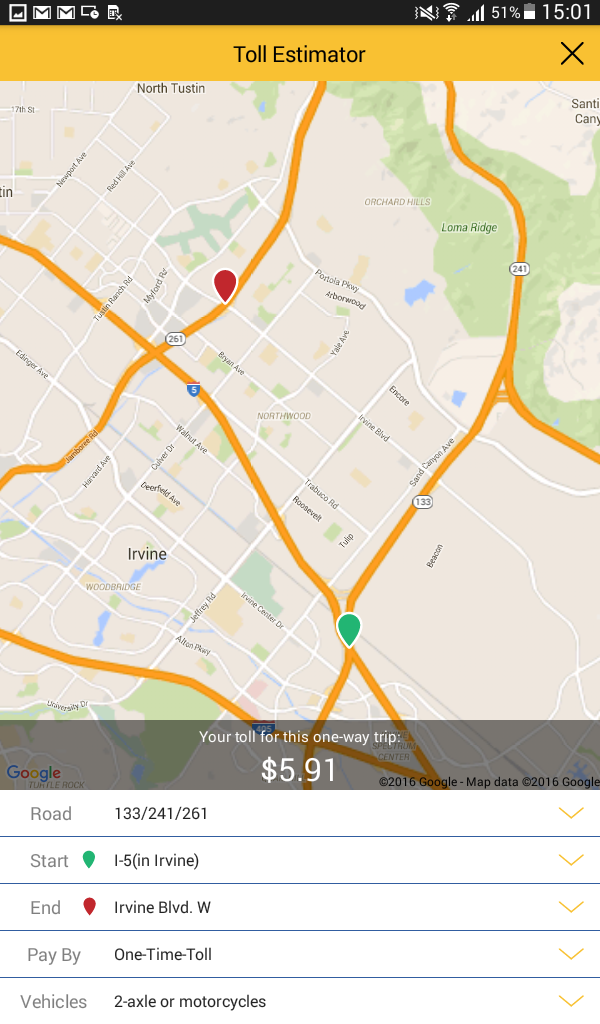The width and height of the screenshot is (600, 1024).
Task: Expand the Road dropdown showing 133/241/261
Action: [300, 813]
